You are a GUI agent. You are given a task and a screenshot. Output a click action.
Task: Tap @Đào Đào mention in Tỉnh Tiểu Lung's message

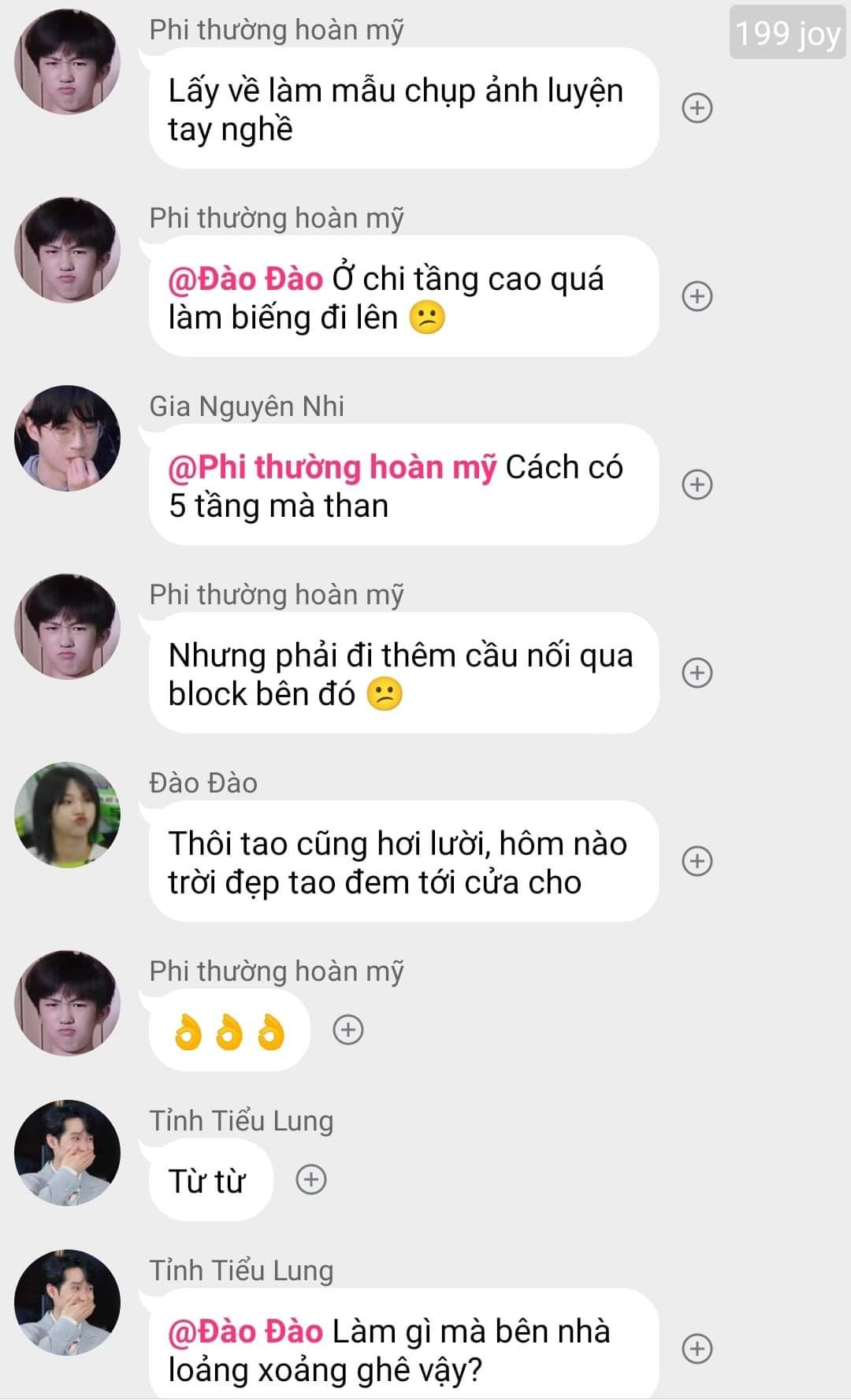(245, 1331)
